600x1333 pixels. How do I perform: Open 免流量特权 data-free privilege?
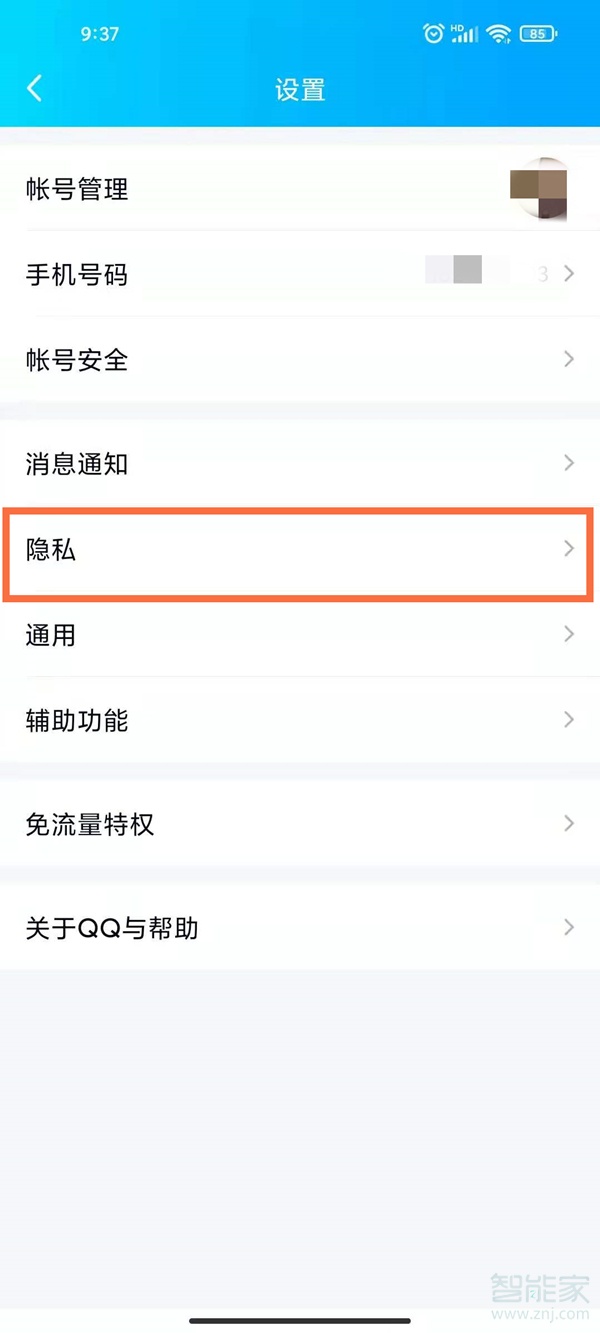300,824
